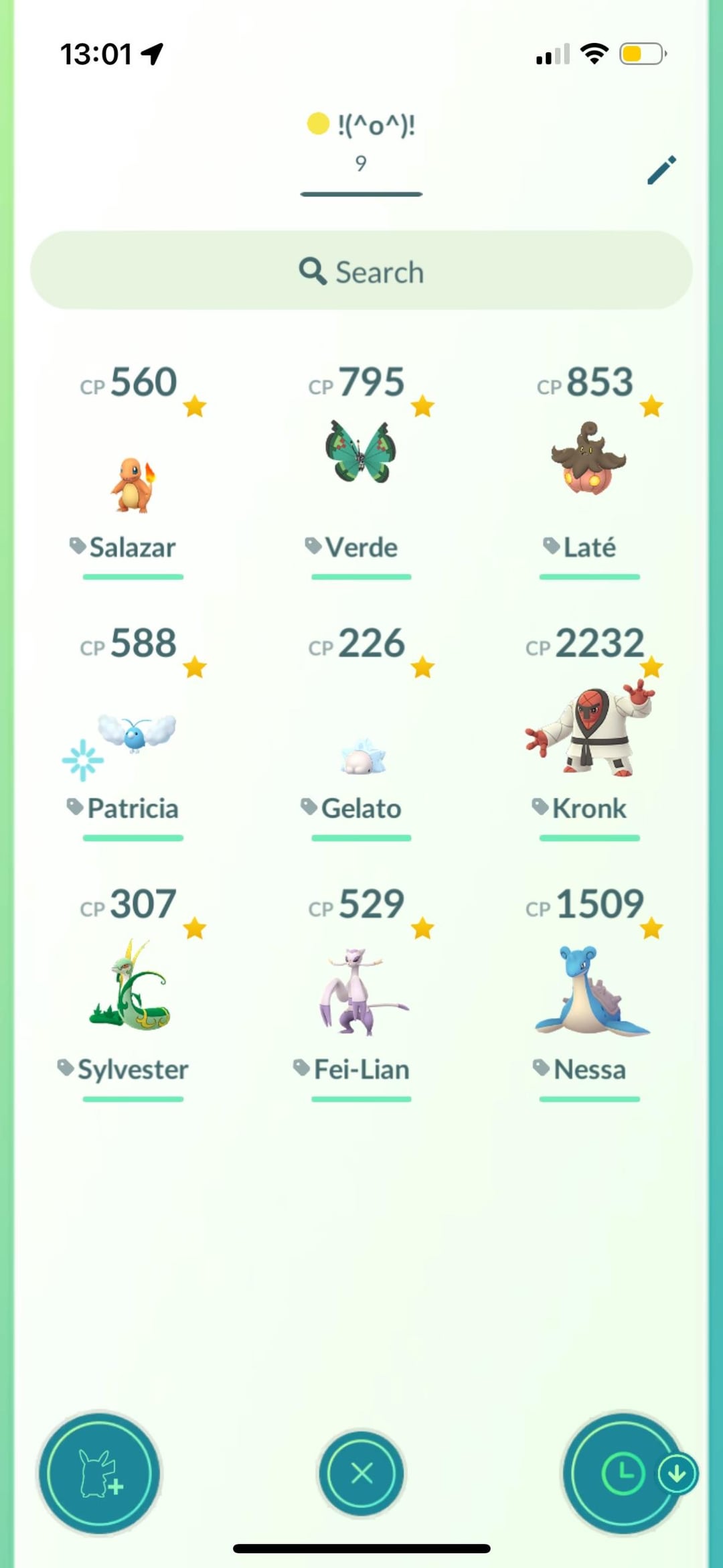
Task: Edit the tag with the pencil icon
Action: pos(661,170)
